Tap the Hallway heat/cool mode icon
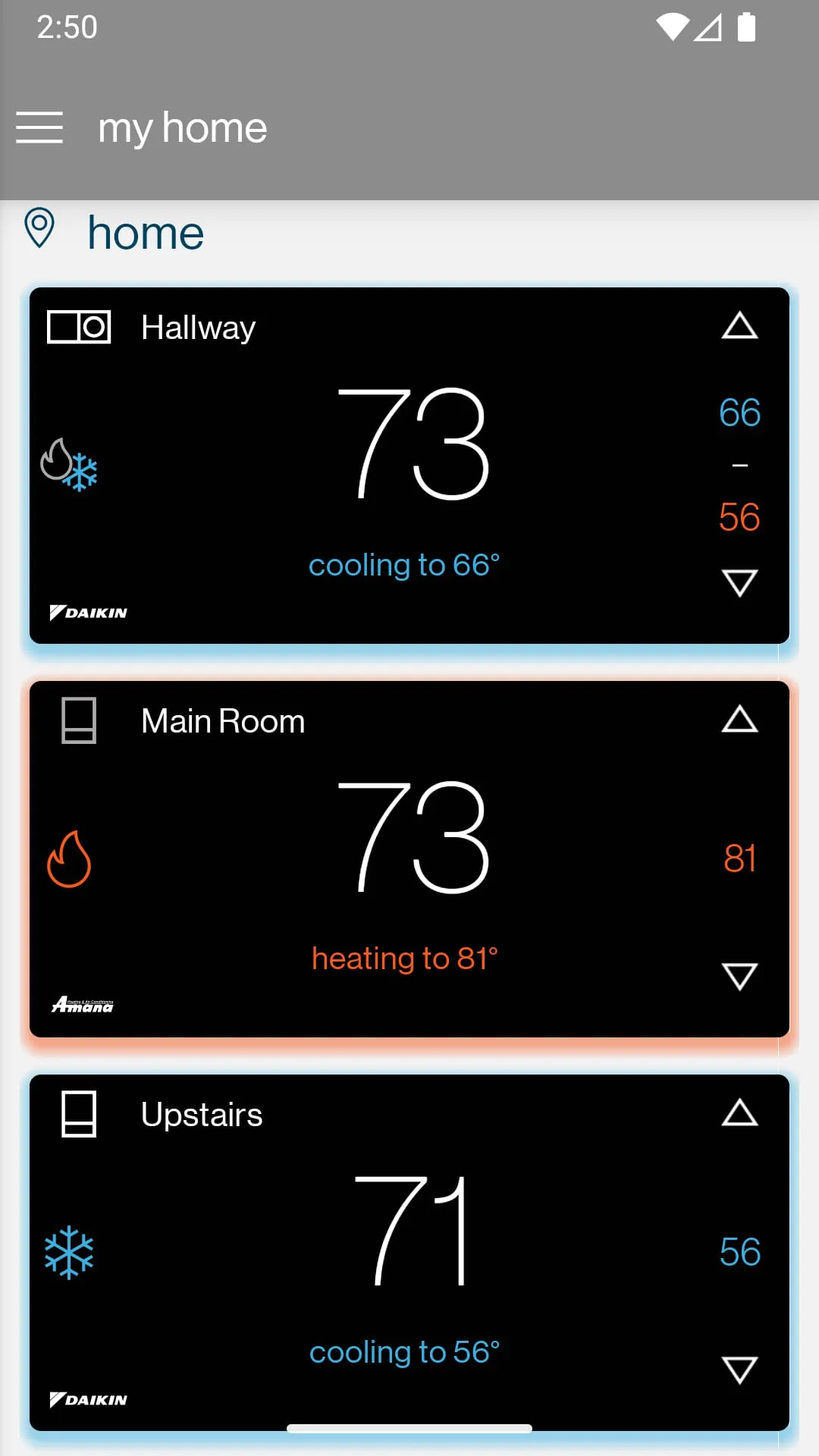This screenshot has height=1456, width=819. (x=69, y=465)
